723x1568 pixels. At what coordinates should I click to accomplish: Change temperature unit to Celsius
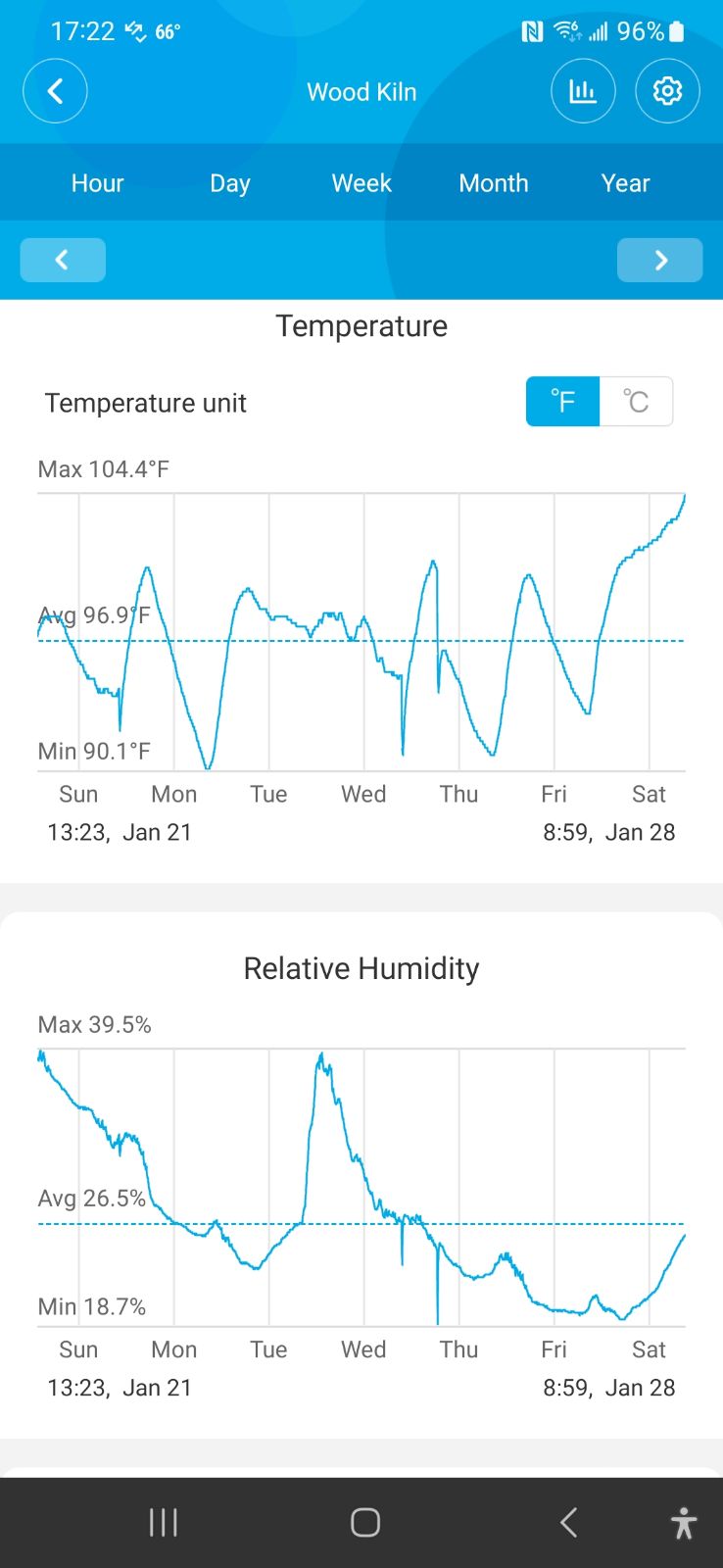636,402
